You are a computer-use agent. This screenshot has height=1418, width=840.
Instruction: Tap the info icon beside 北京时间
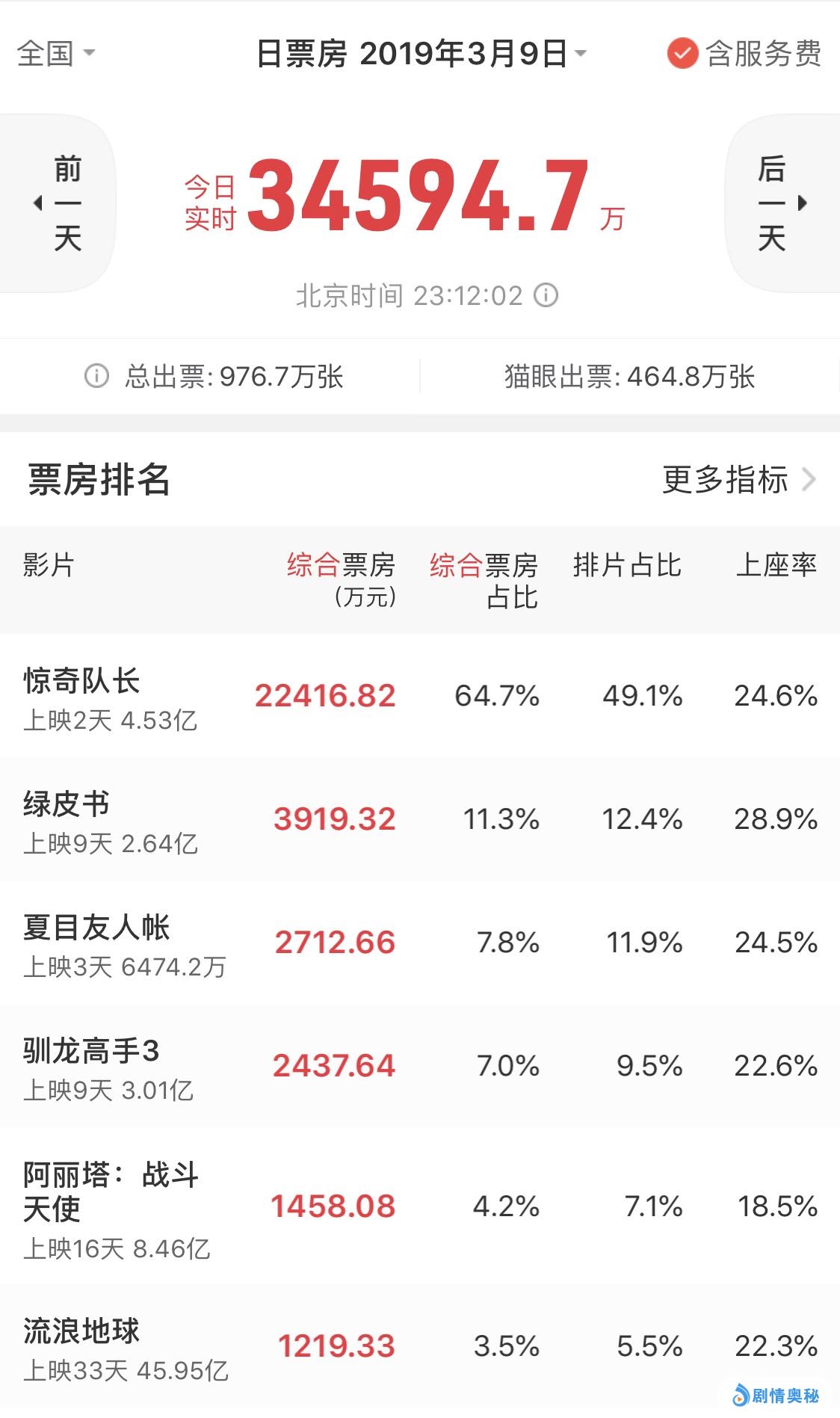click(546, 295)
